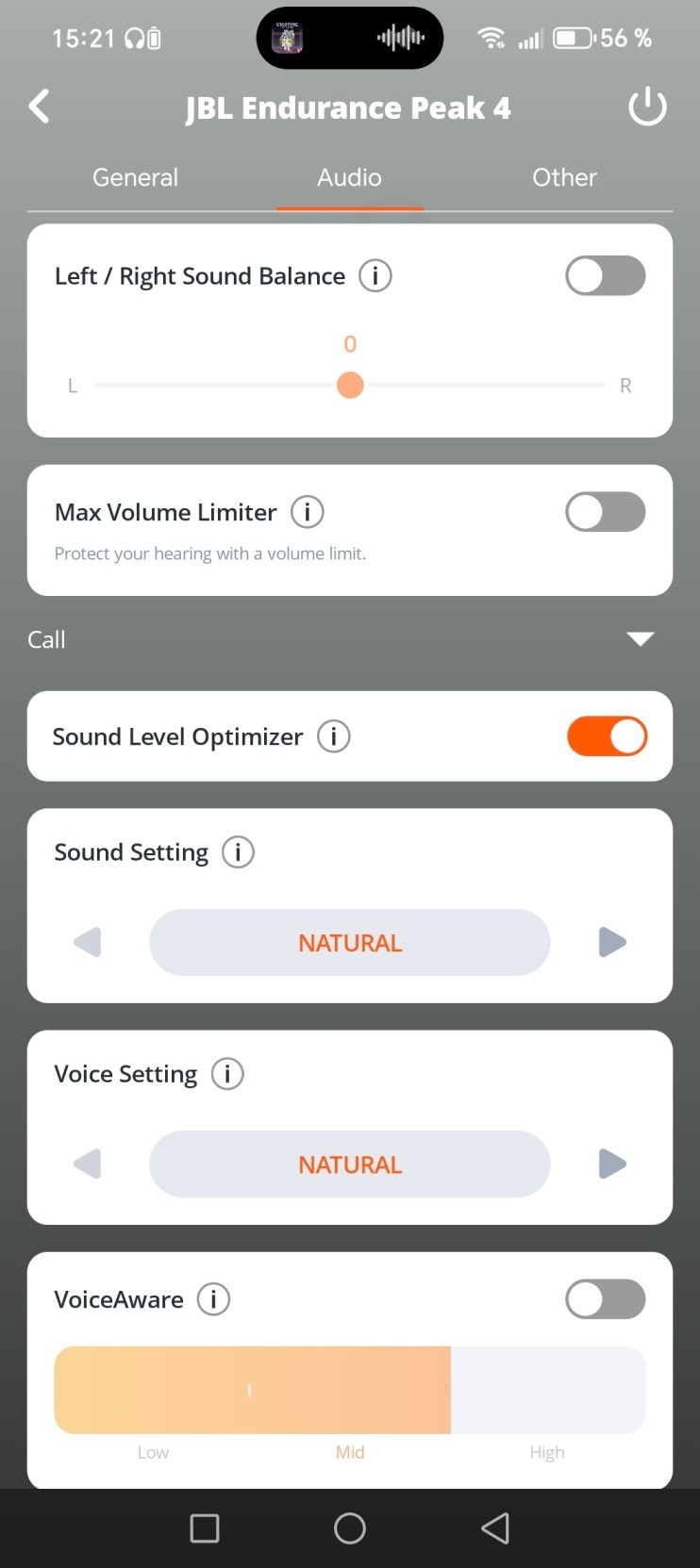Set VoiceAware level to High

click(x=548, y=1391)
